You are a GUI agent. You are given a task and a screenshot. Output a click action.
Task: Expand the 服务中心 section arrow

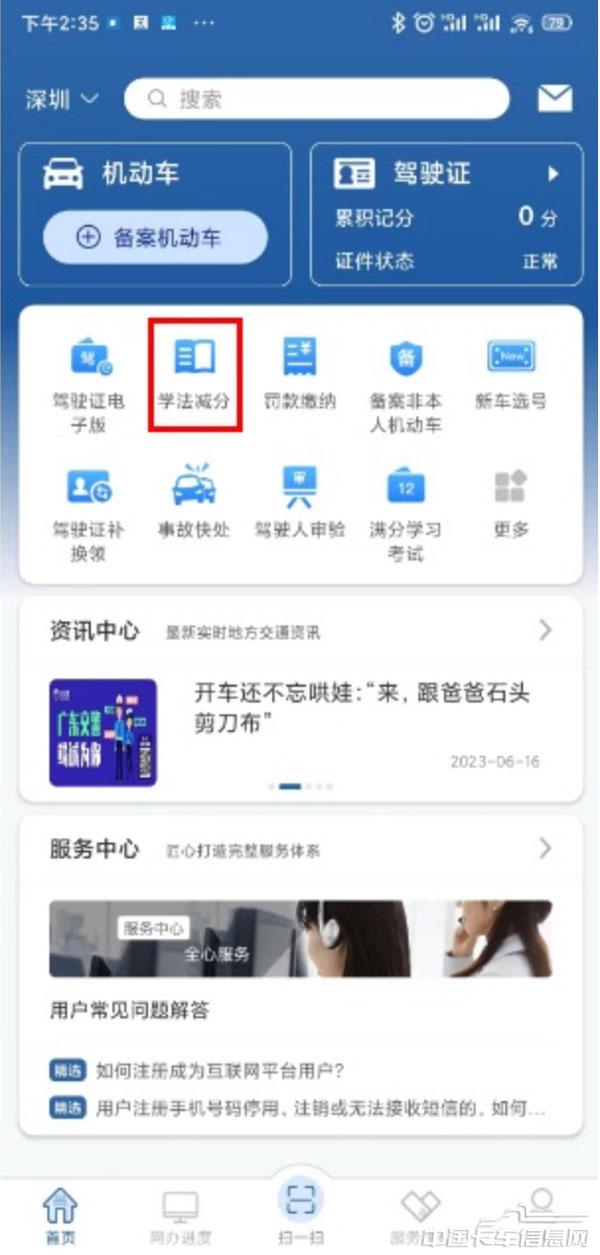click(545, 849)
